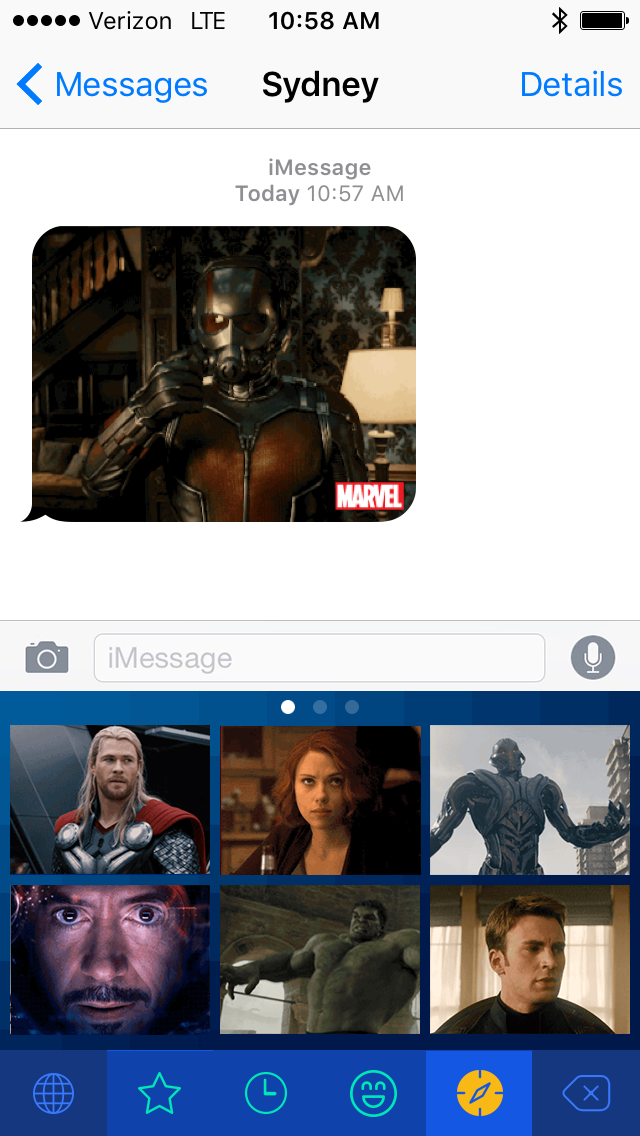Image resolution: width=640 pixels, height=1136 pixels.
Task: Open the emoji smiley tab
Action: tap(373, 1093)
